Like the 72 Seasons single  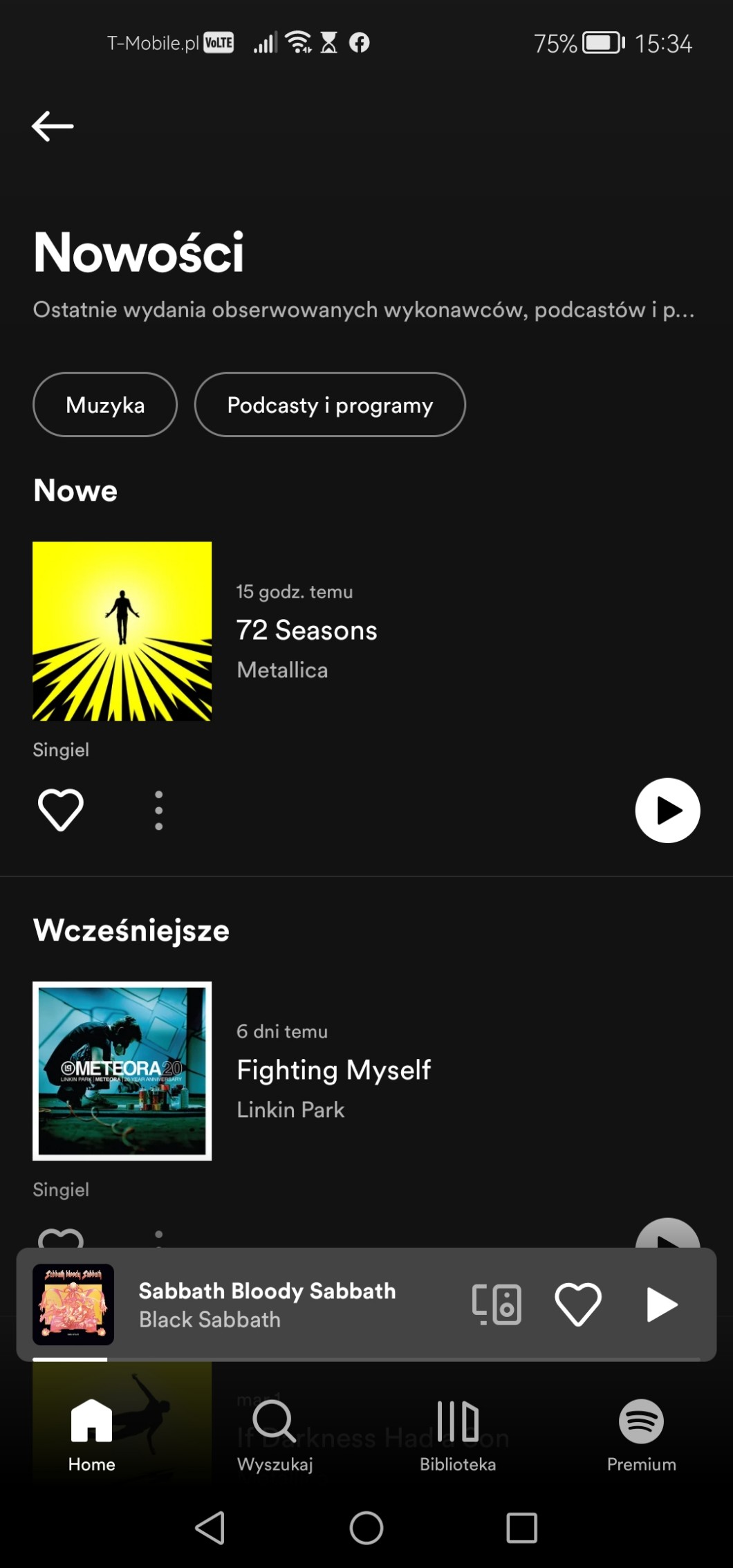[x=61, y=809]
